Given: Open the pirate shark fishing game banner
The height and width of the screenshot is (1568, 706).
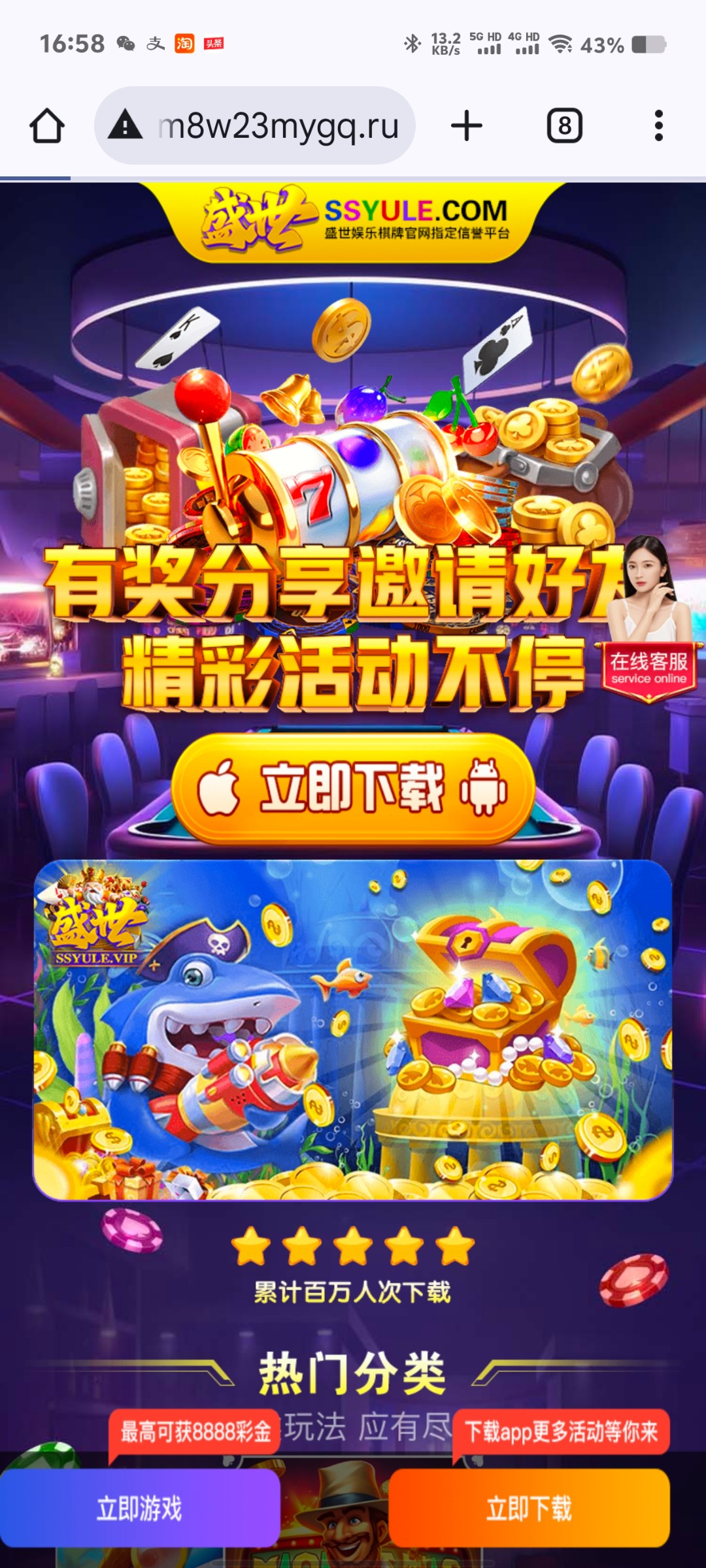Looking at the screenshot, I should [353, 1030].
